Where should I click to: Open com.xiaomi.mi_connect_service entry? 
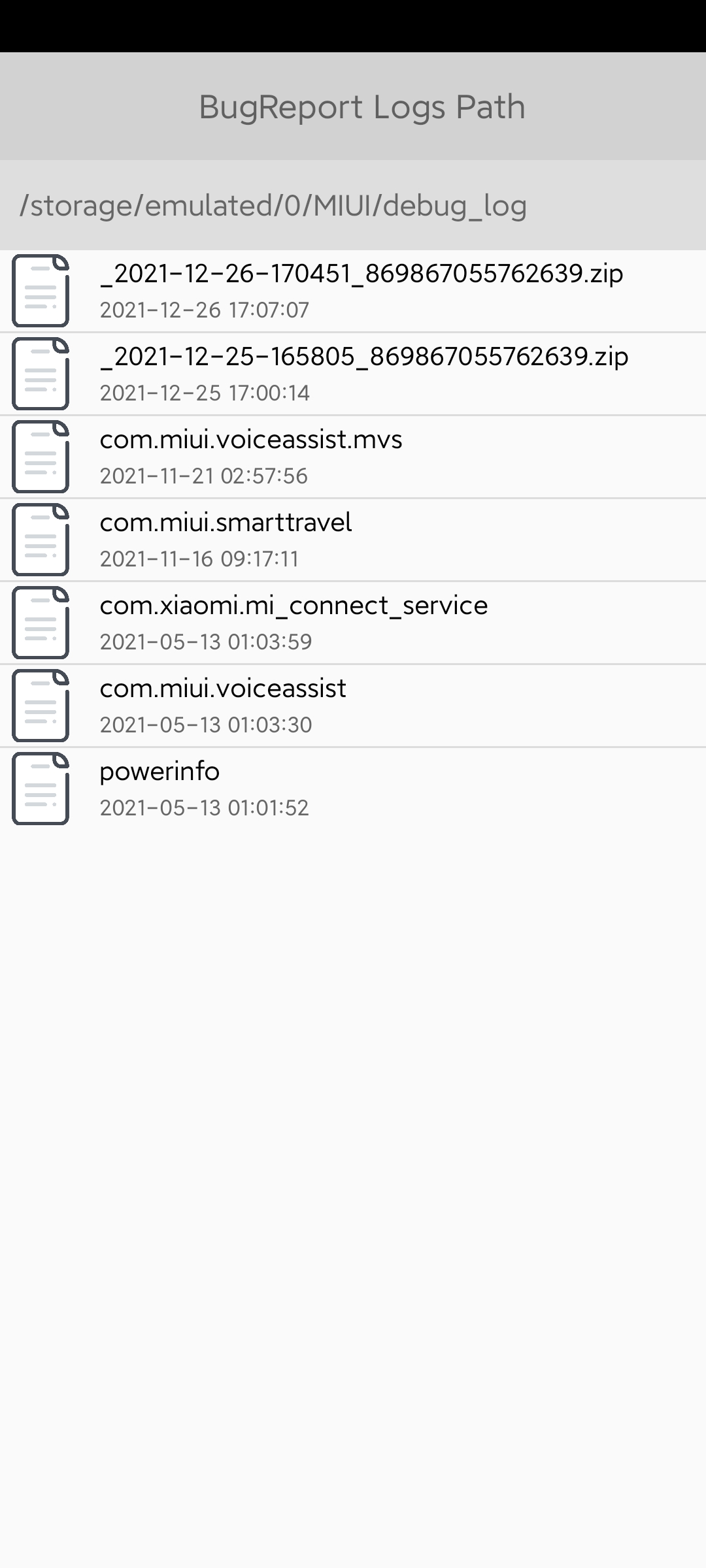[x=353, y=623]
